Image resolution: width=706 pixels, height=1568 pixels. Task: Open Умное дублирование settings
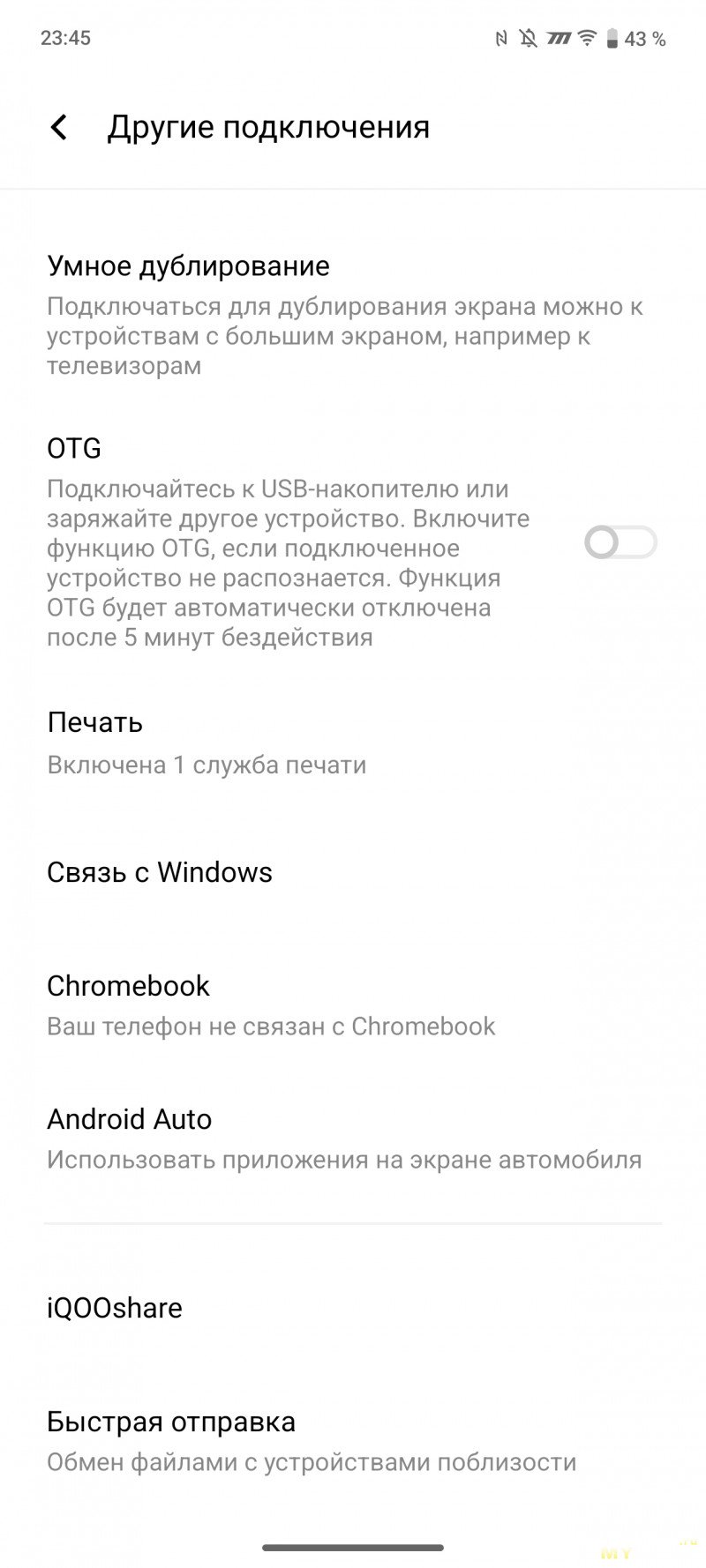pyautogui.click(x=353, y=314)
